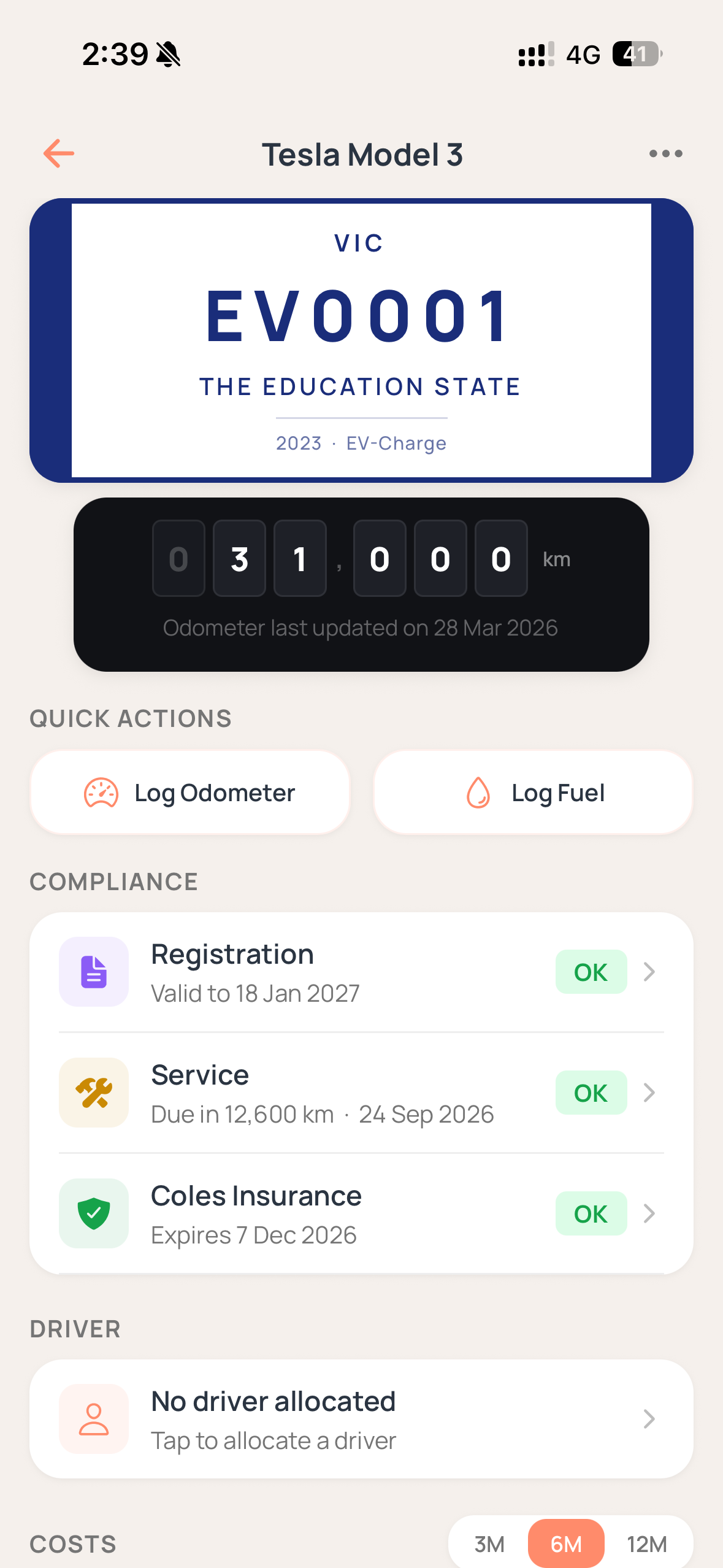This screenshot has width=723, height=1568.
Task: Open driver allocation via row chevron
Action: pyautogui.click(x=649, y=1418)
